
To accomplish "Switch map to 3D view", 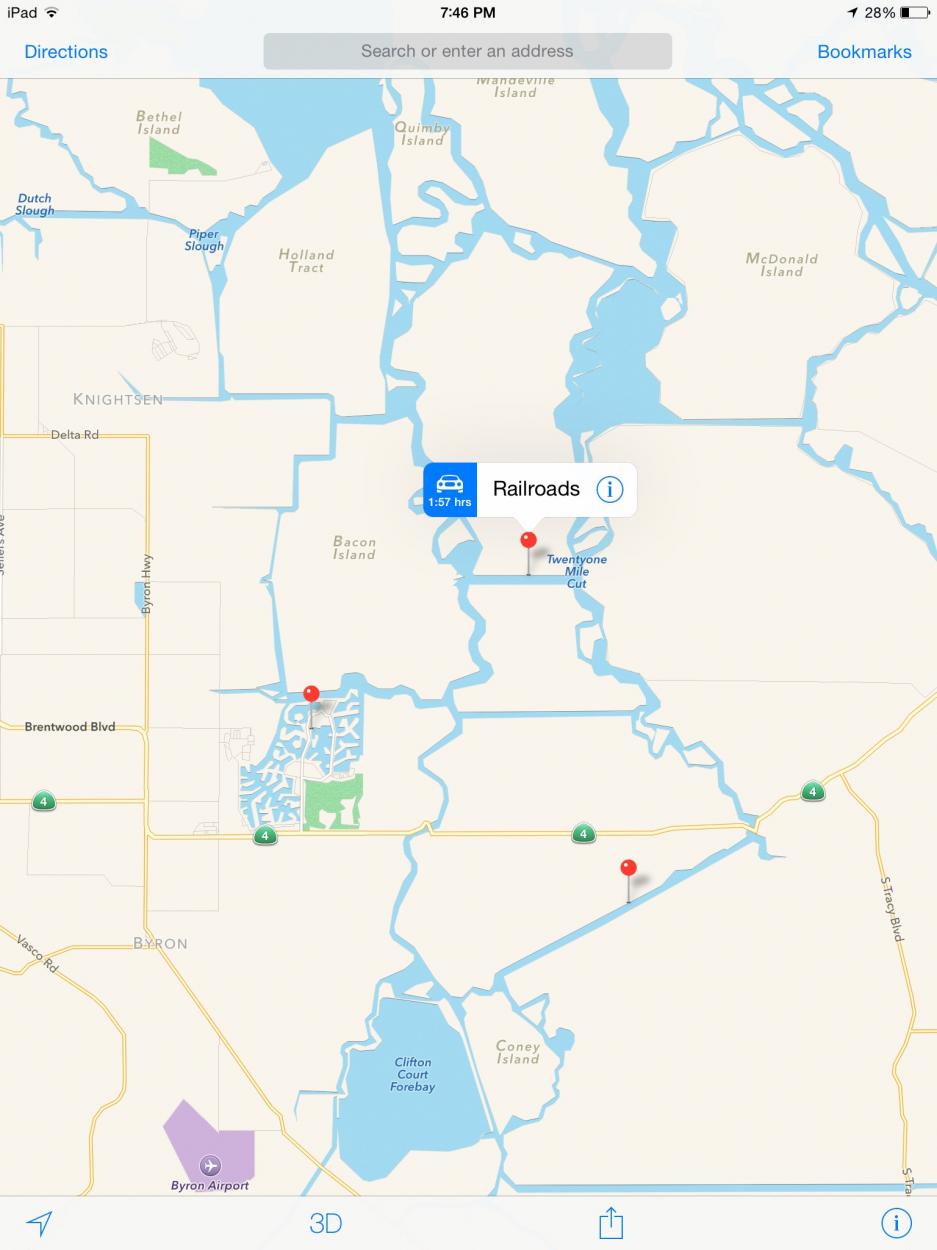I will point(325,1222).
